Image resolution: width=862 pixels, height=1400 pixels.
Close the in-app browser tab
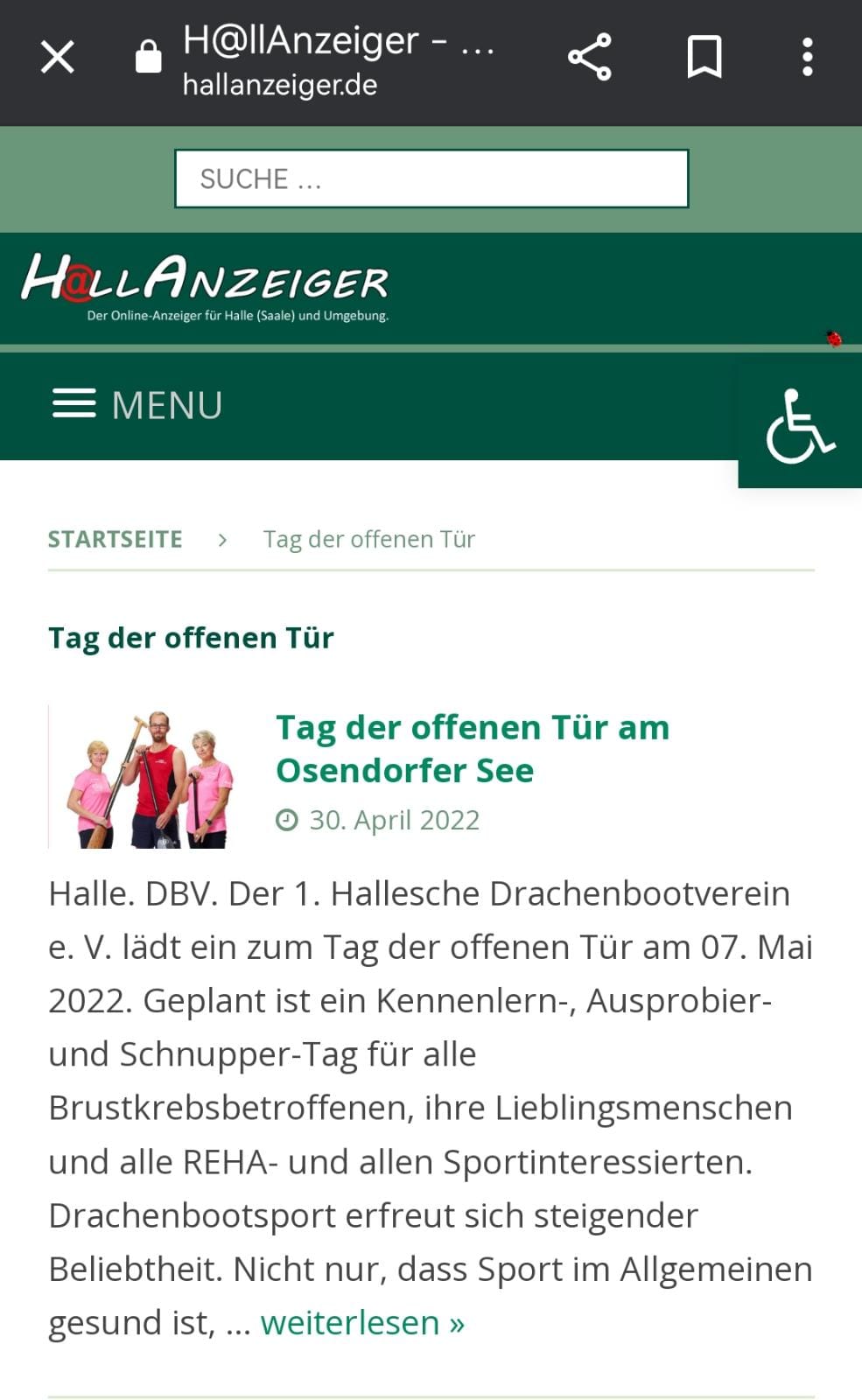coord(58,58)
